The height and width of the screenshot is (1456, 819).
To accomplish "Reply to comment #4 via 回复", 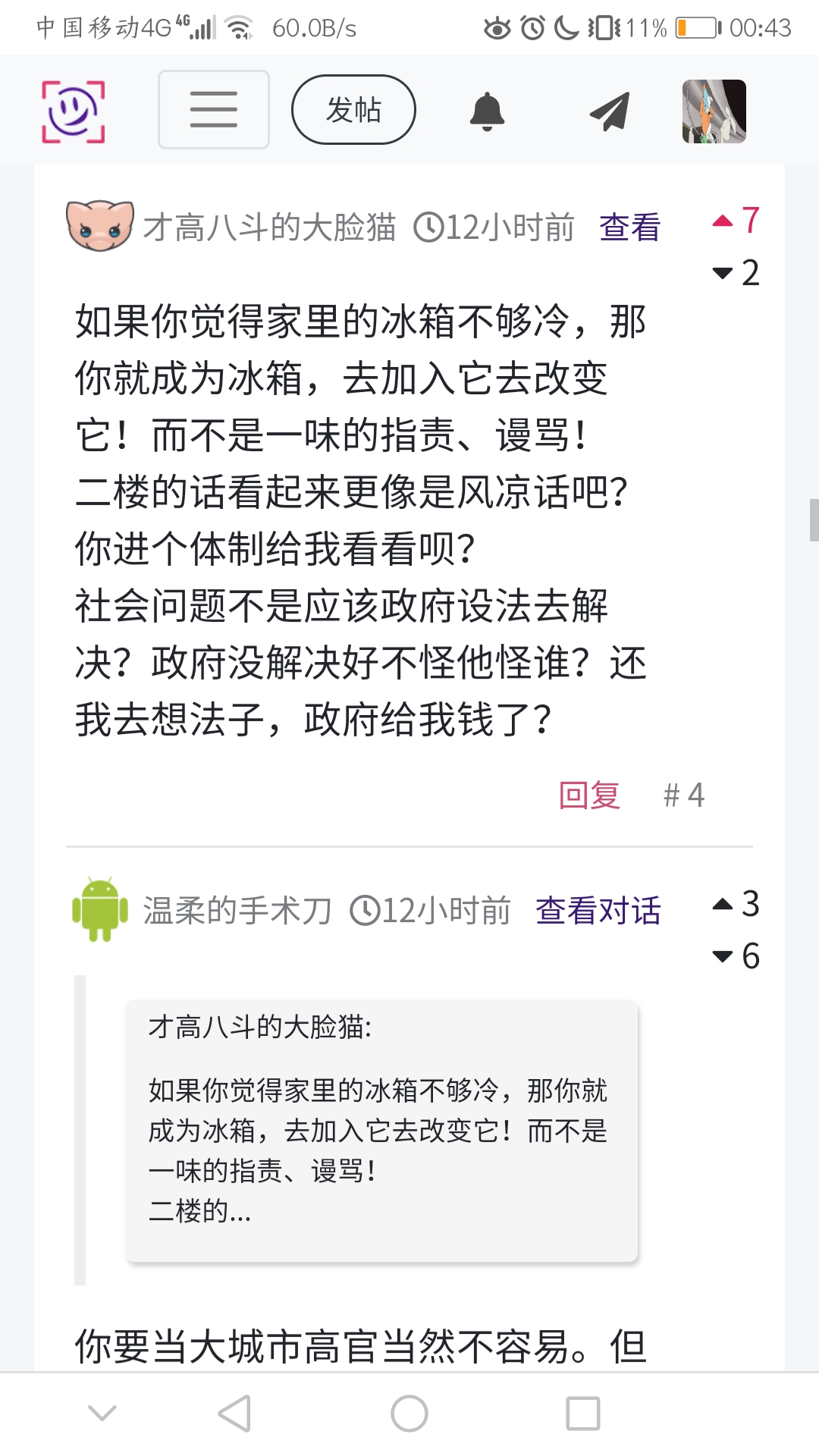I will [x=589, y=795].
